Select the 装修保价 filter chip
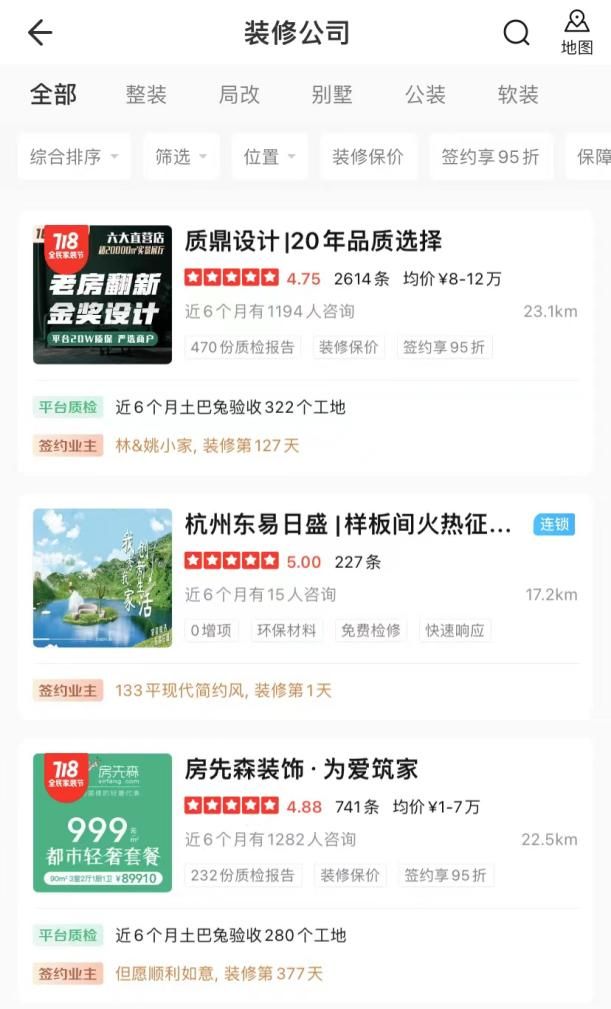The image size is (611, 1009). click(x=368, y=157)
